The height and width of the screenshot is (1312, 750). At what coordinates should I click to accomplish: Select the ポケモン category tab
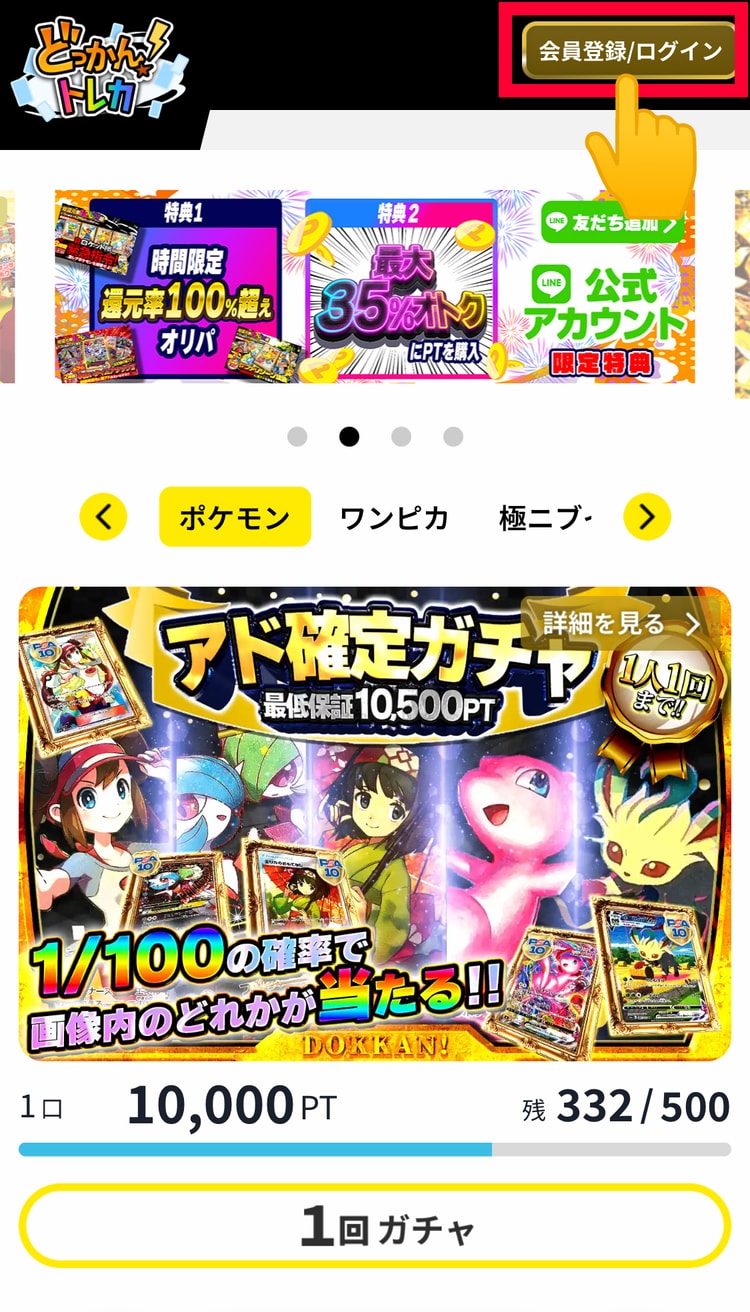tap(235, 517)
